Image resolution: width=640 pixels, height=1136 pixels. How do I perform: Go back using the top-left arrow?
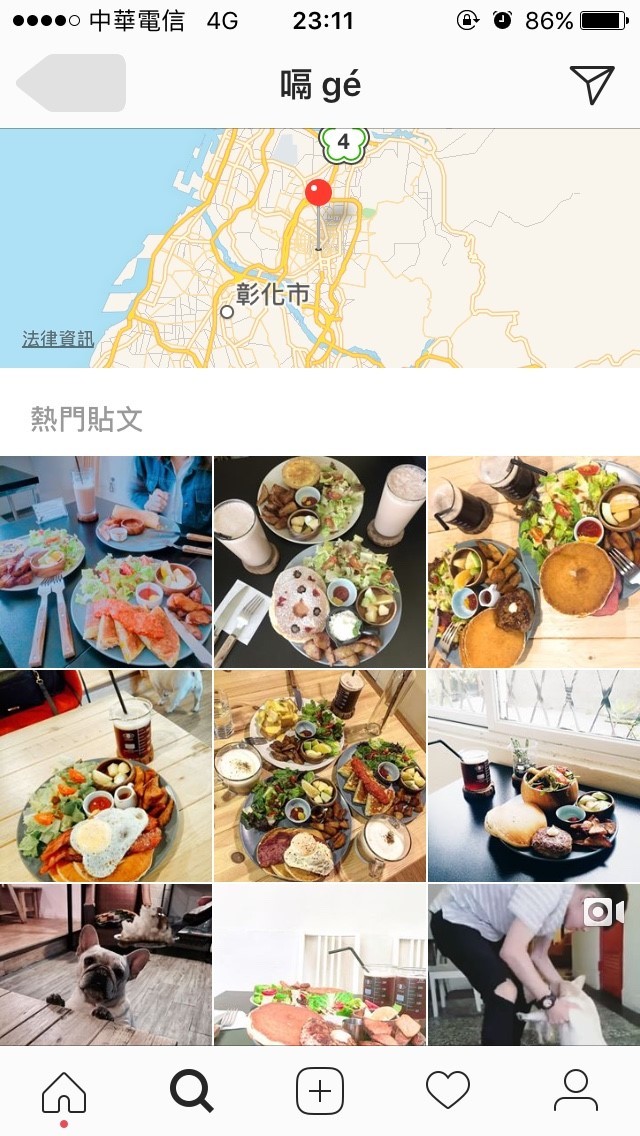70,84
